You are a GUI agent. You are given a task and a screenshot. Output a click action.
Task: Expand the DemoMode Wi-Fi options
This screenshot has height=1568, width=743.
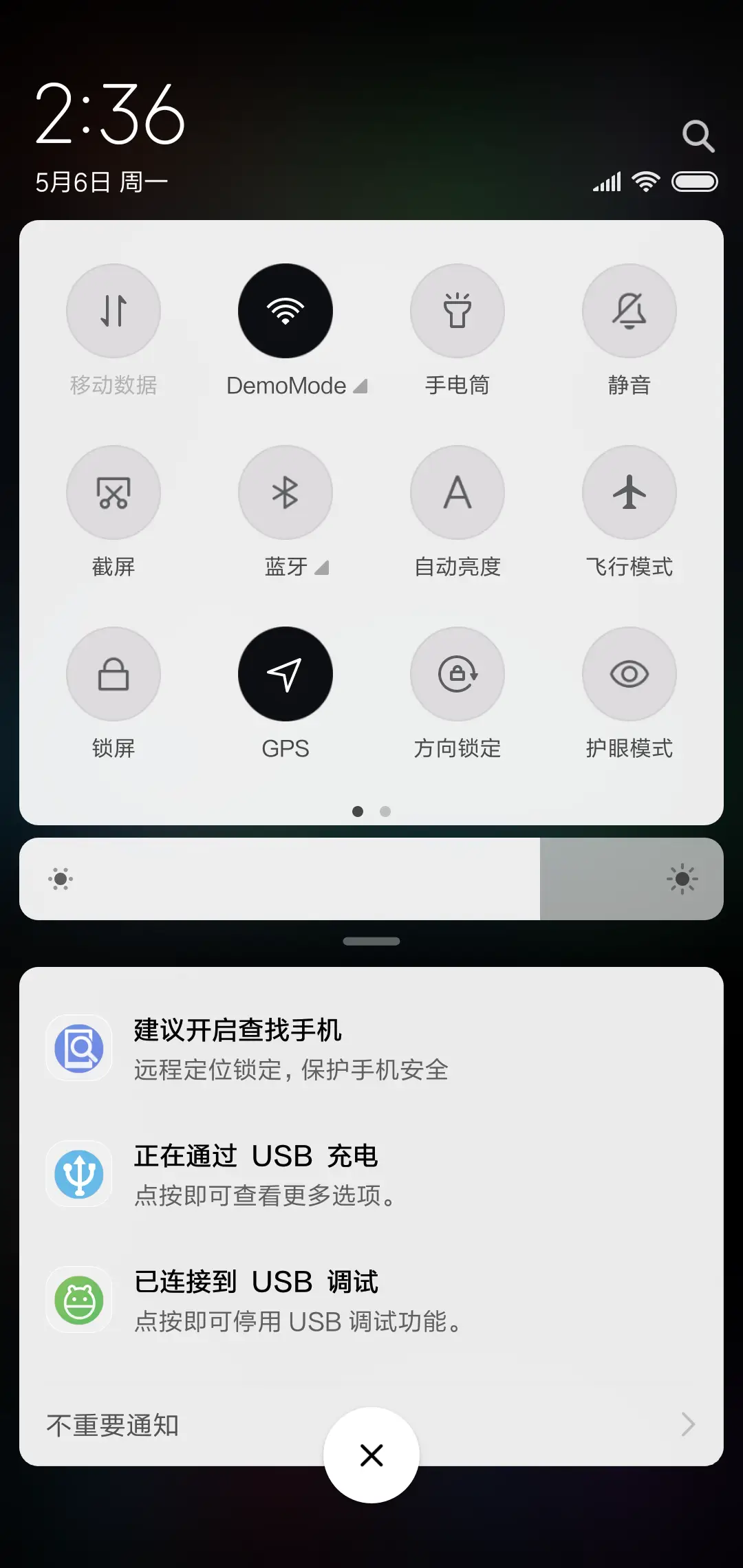tap(360, 386)
